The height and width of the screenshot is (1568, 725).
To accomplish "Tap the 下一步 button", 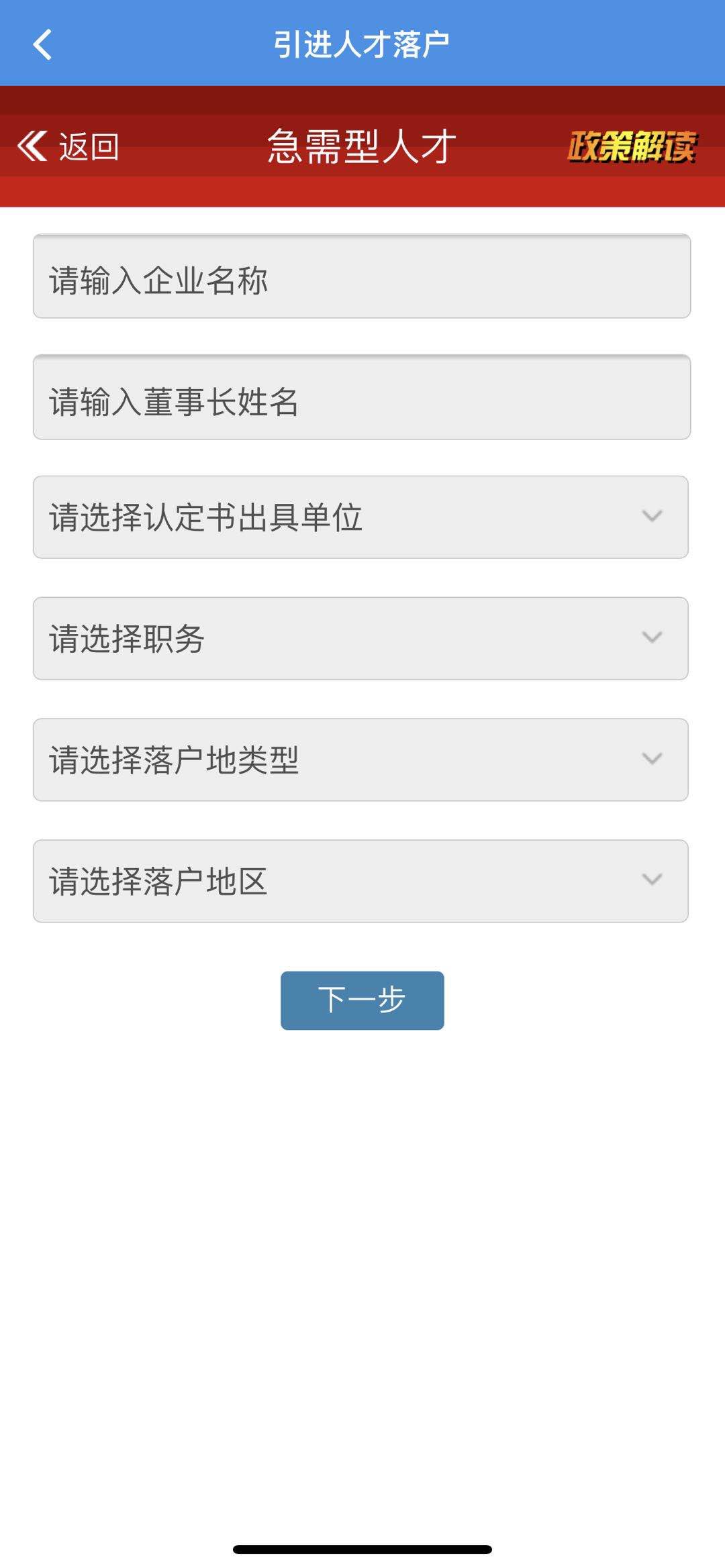I will click(x=362, y=1000).
